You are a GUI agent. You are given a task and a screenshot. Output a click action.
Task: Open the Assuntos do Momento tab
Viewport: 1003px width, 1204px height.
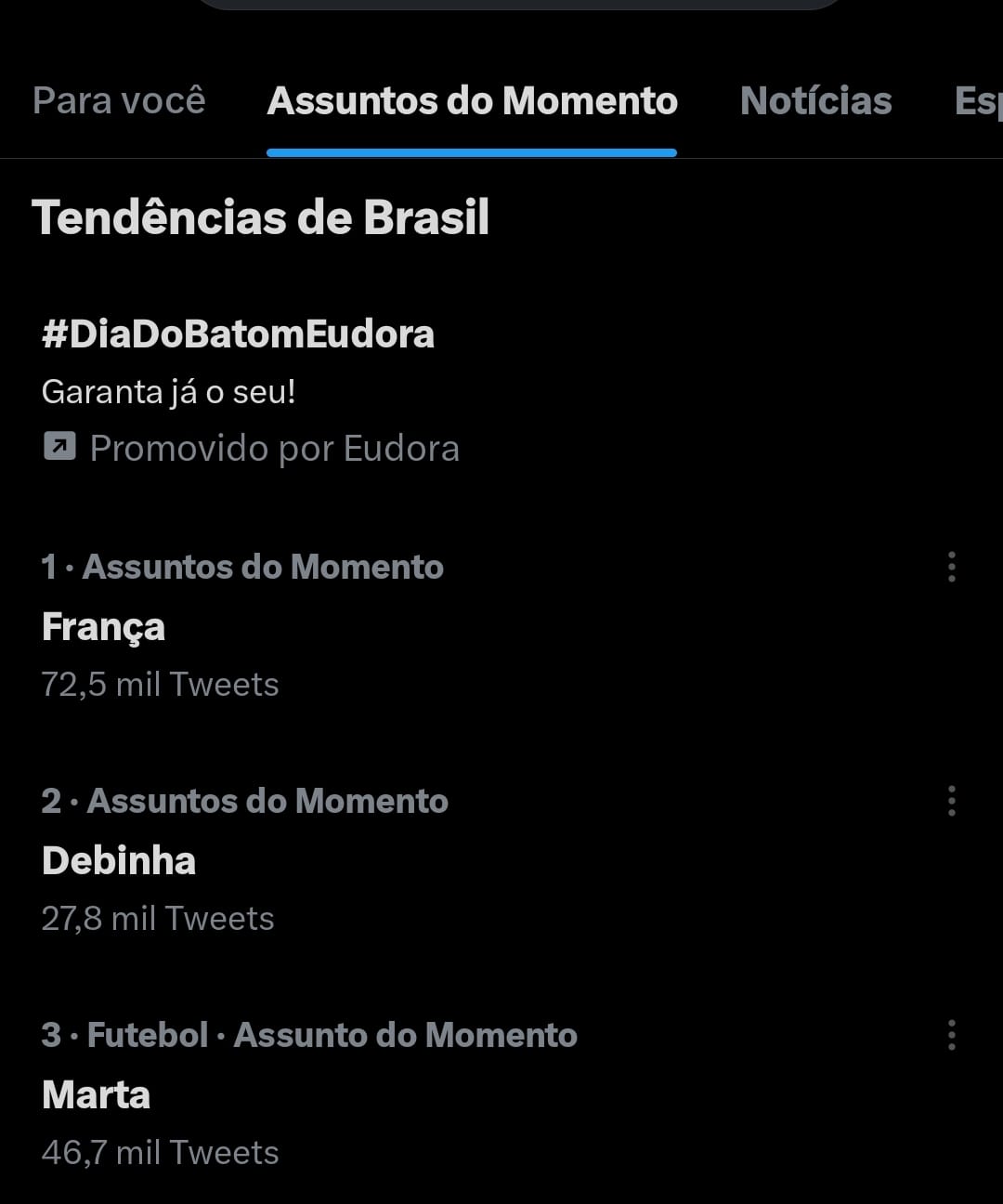click(473, 100)
